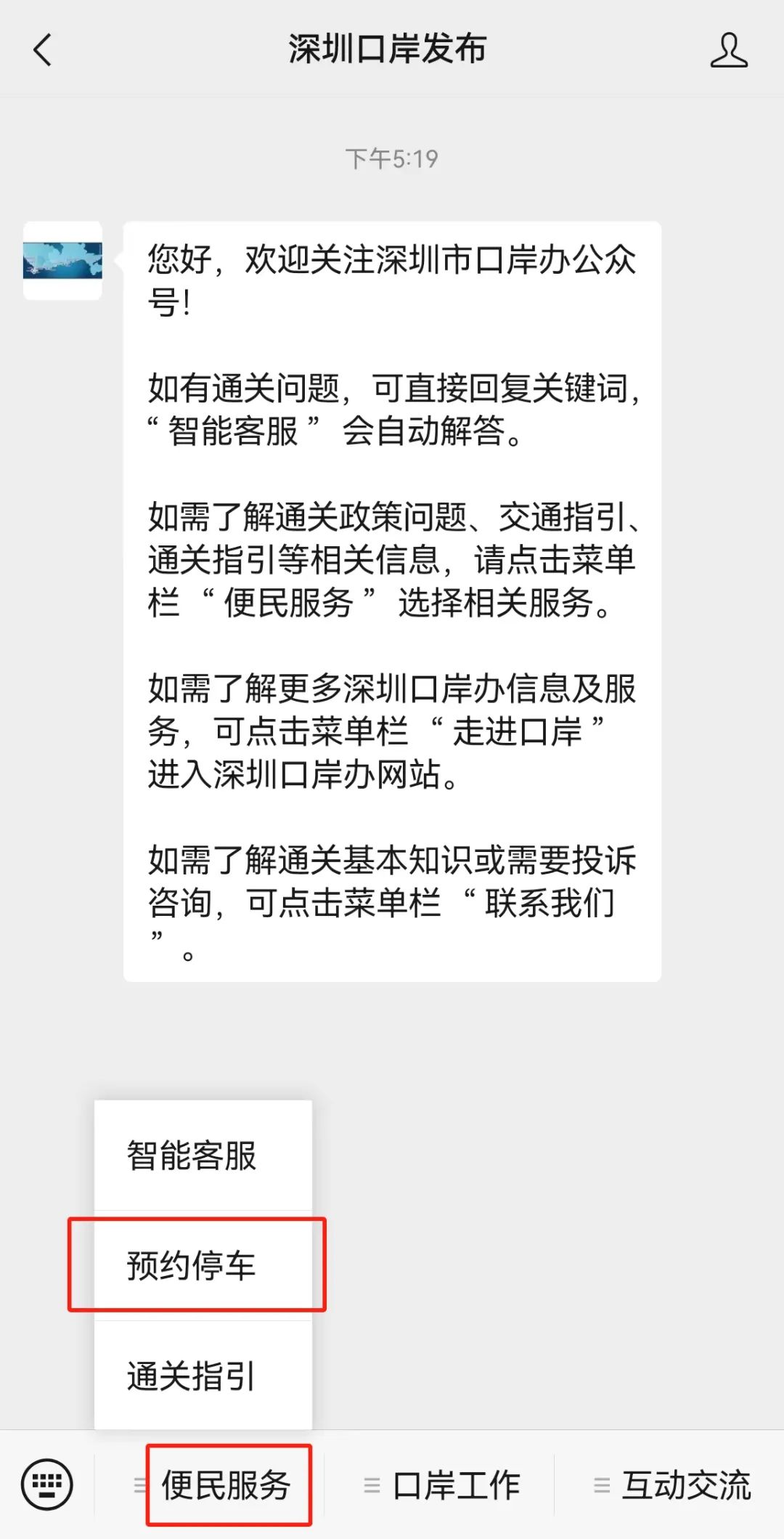Choose 预约停车 in the popup menu

[203, 1265]
